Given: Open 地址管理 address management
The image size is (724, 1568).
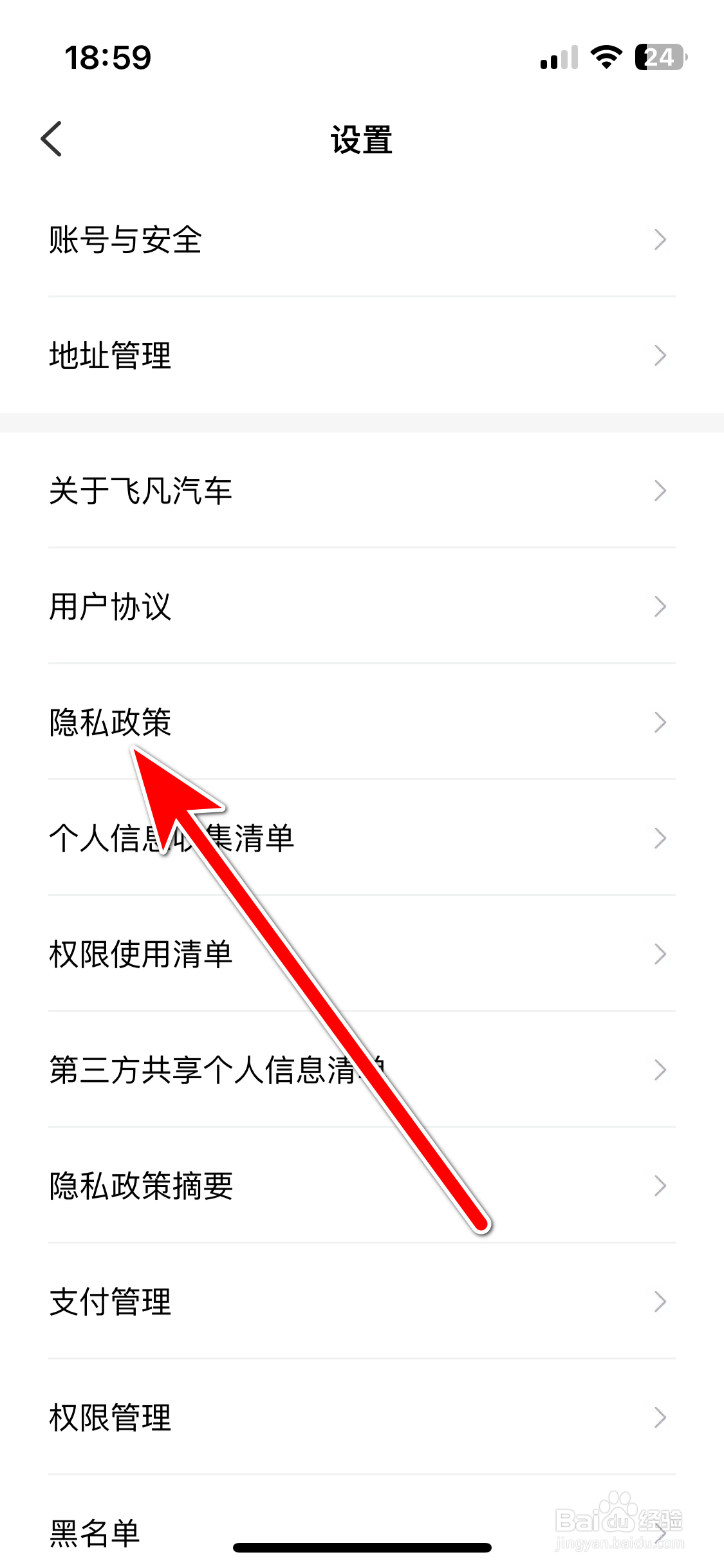Looking at the screenshot, I should [109, 355].
